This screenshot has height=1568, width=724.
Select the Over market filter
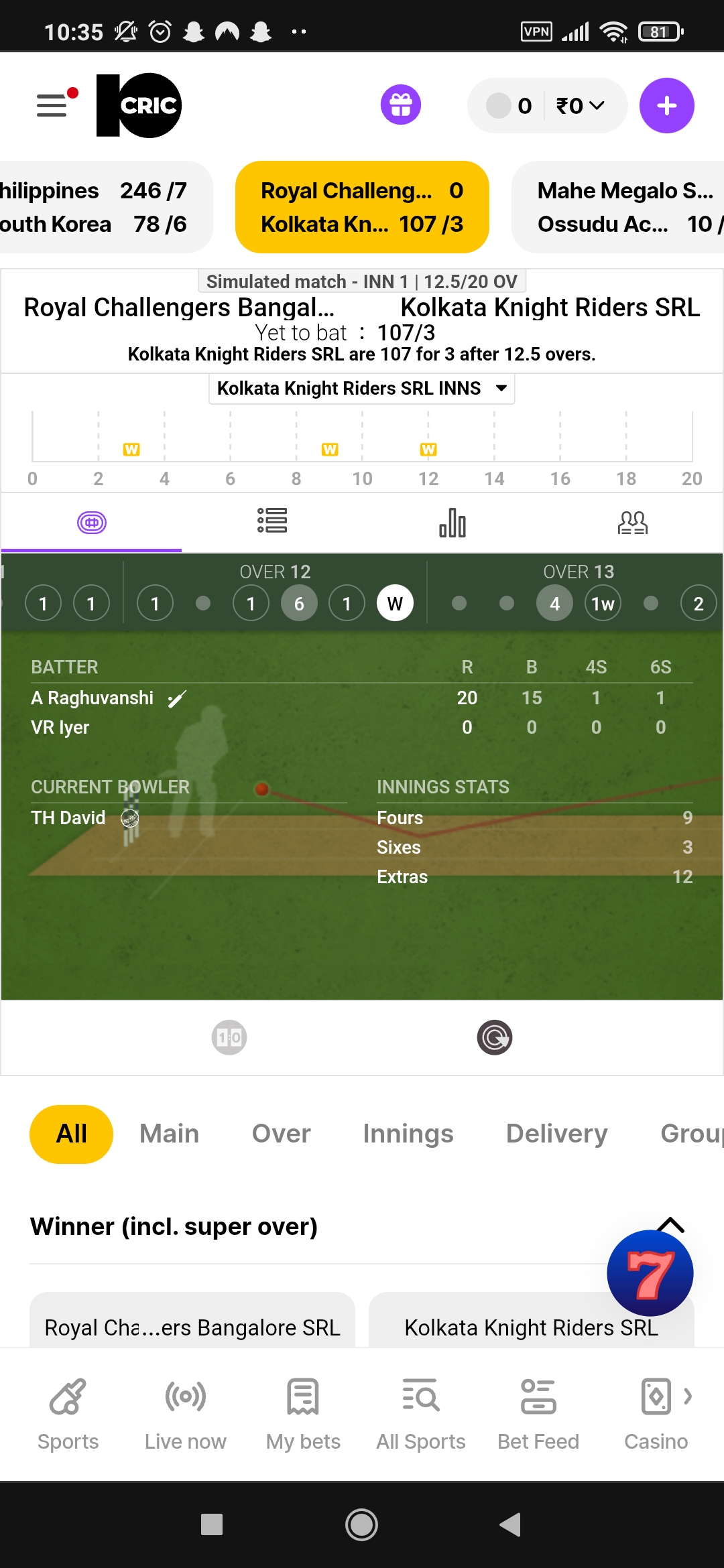coord(281,1134)
